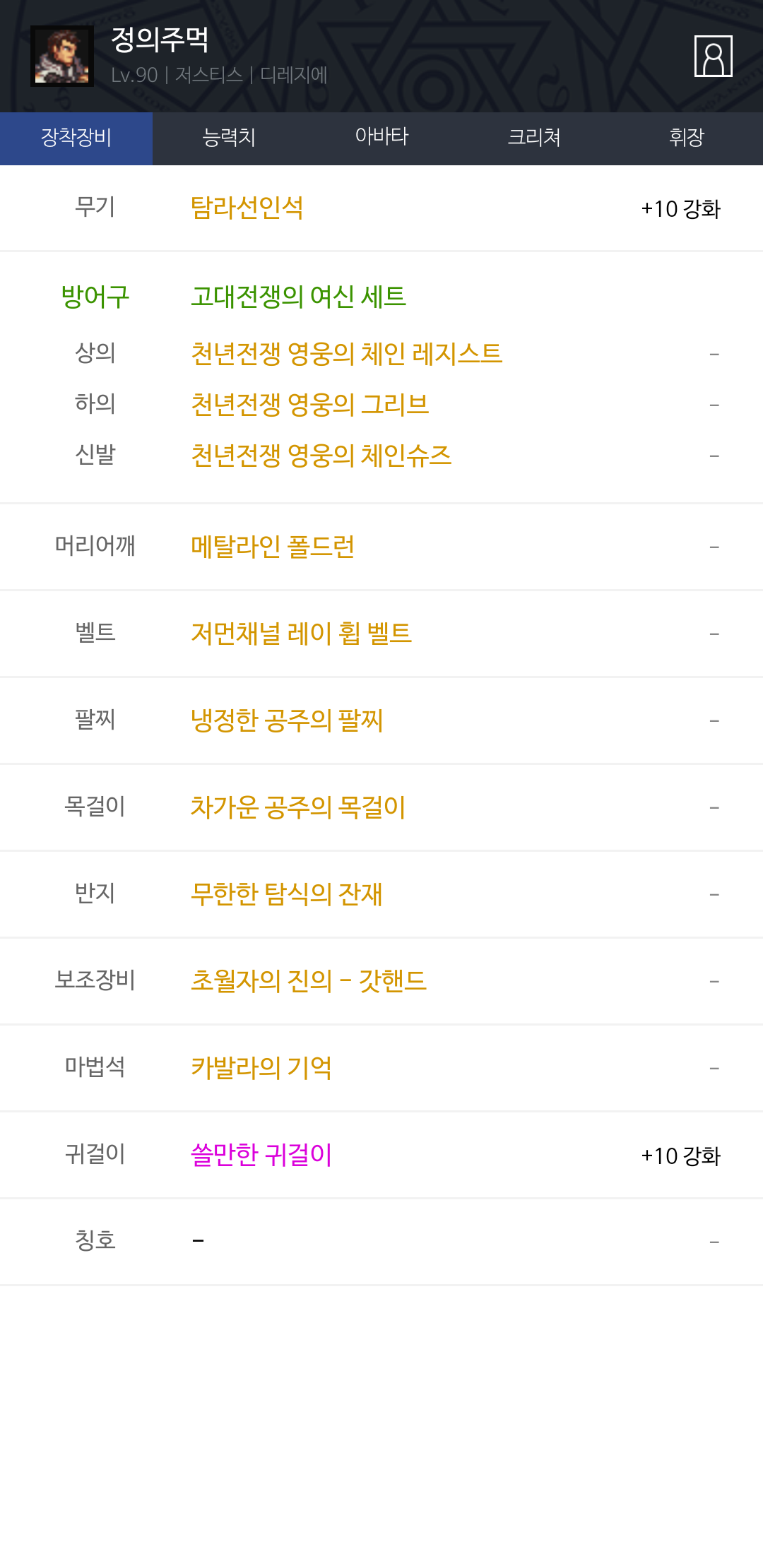Open 무한한 탐식의 잔재 ring
Screen dimensions: 763x1568
287,894
